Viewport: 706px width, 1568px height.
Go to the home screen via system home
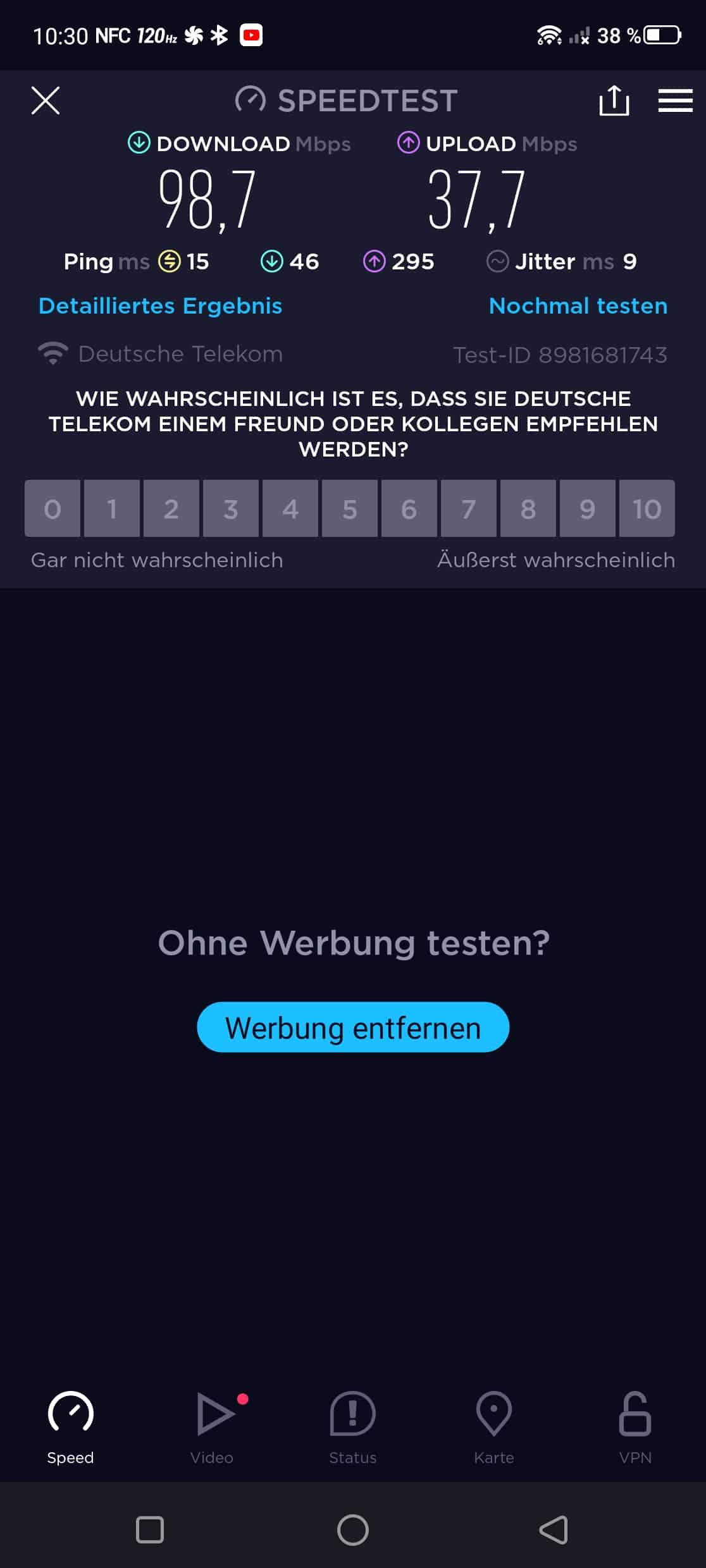click(x=353, y=1530)
